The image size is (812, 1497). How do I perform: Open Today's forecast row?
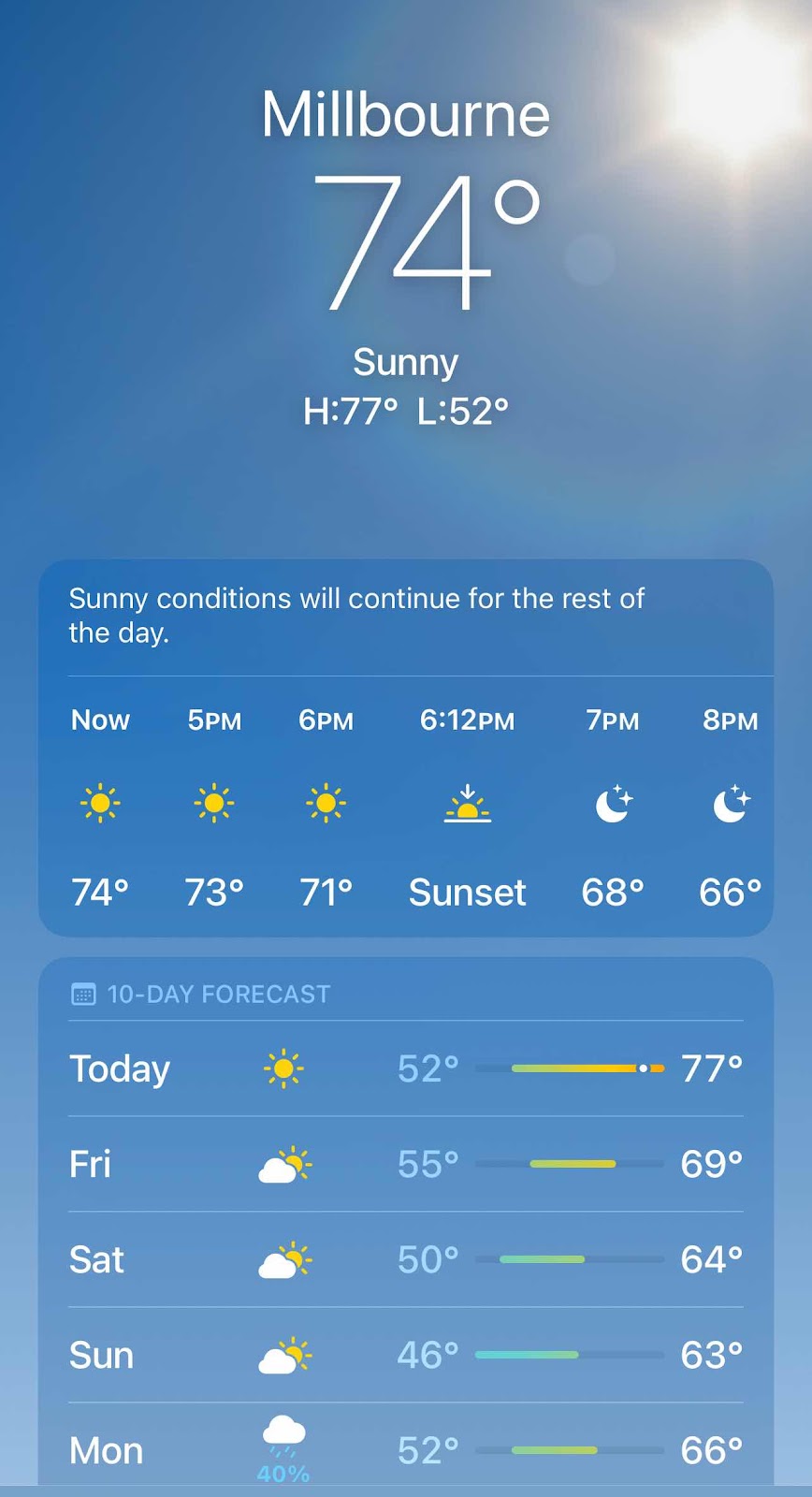[x=405, y=1068]
